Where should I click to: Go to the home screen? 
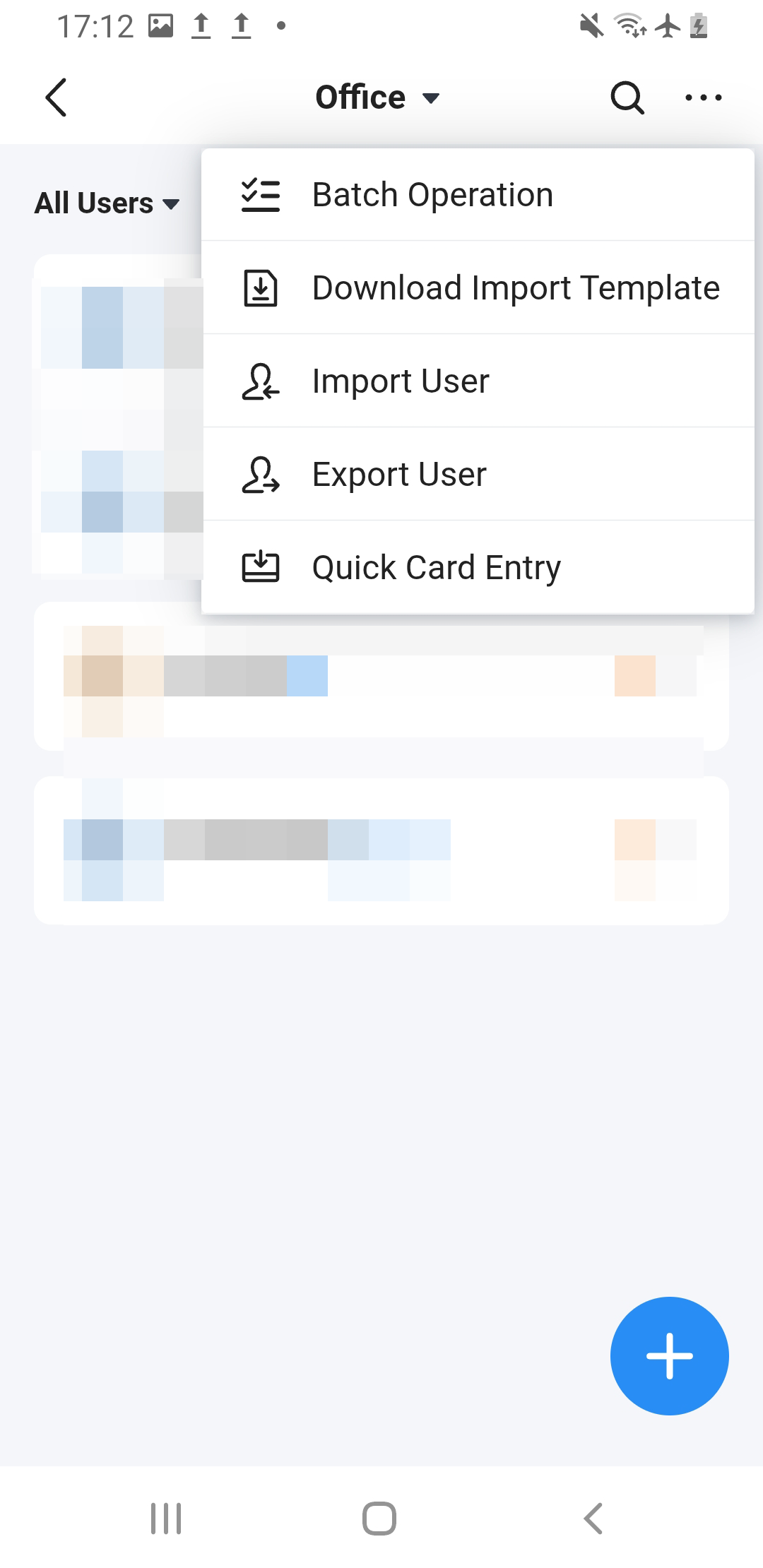click(379, 1518)
